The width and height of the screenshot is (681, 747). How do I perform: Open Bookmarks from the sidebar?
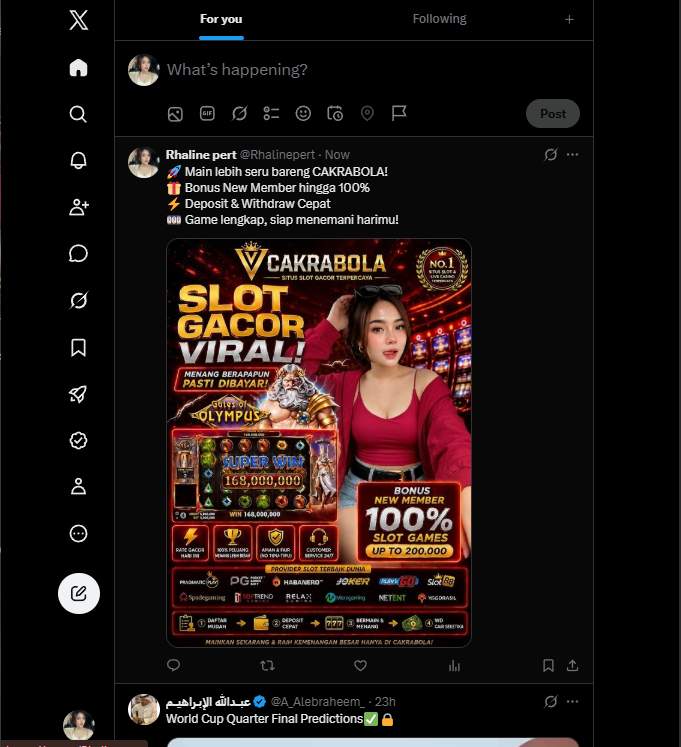tap(79, 348)
